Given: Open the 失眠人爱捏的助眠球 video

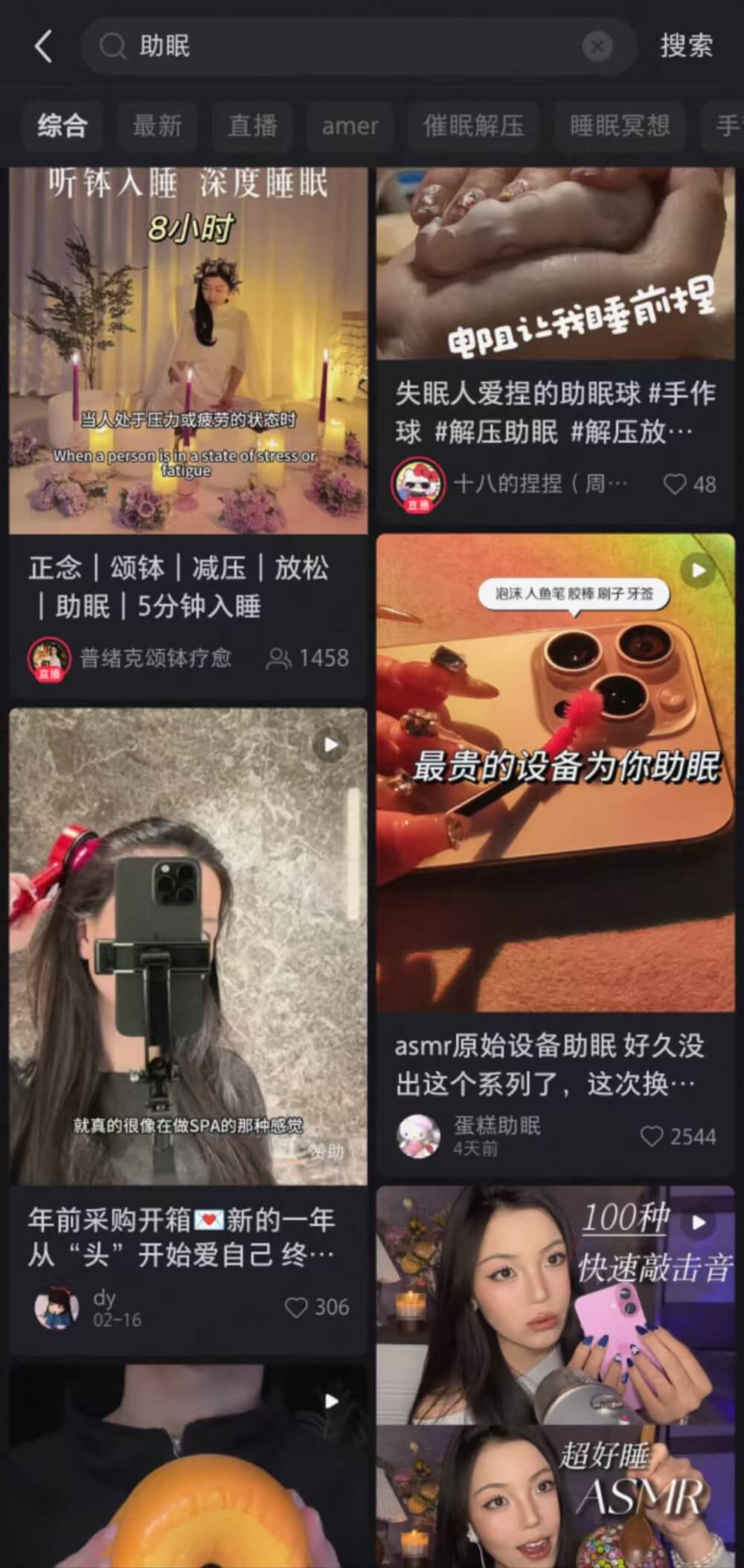Looking at the screenshot, I should [x=555, y=263].
